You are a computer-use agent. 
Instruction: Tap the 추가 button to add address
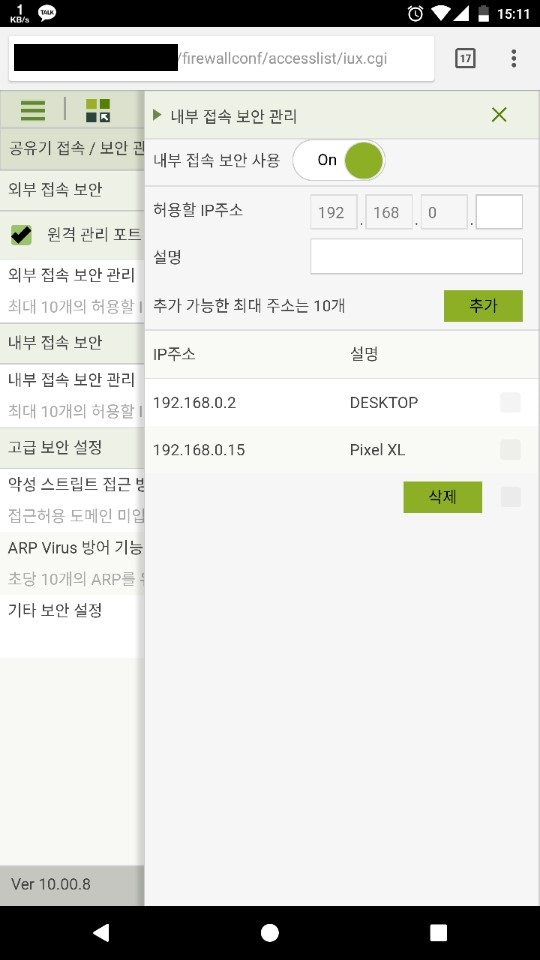[x=483, y=306]
